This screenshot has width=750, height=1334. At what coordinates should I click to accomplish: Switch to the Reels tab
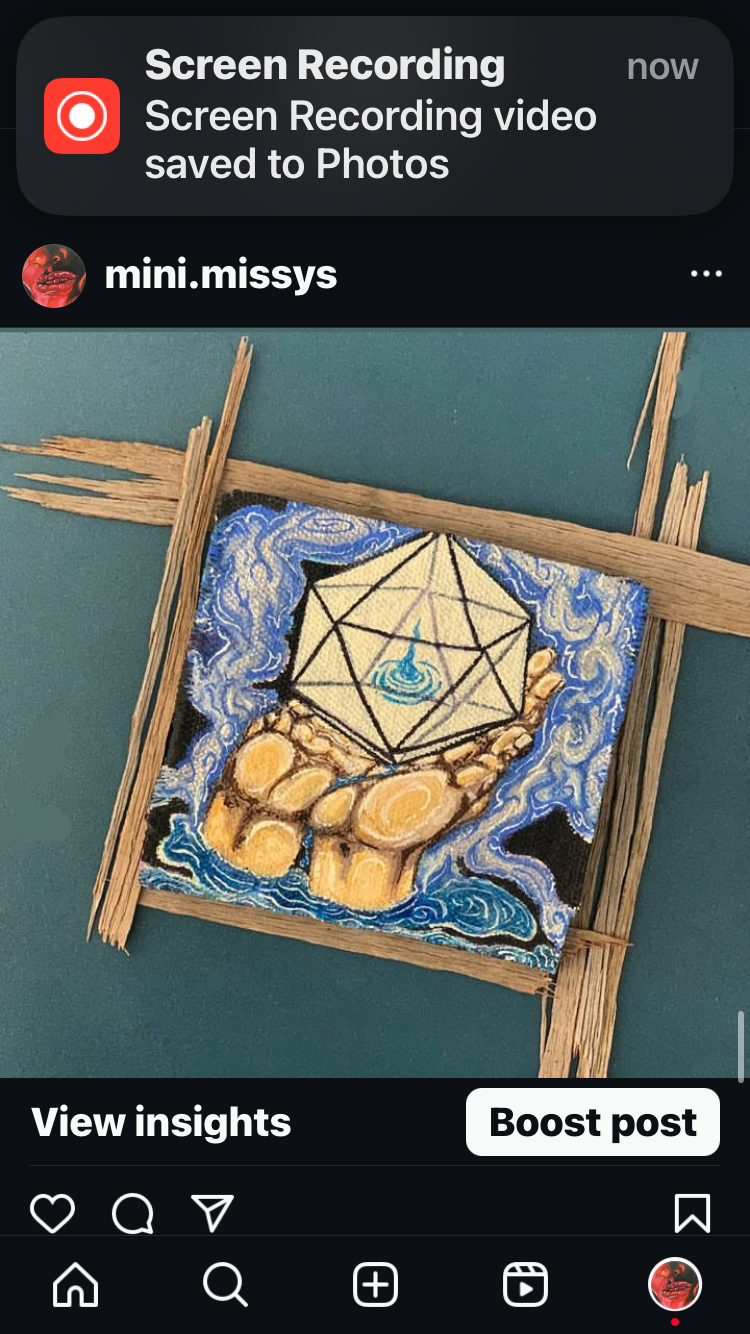click(x=526, y=1284)
